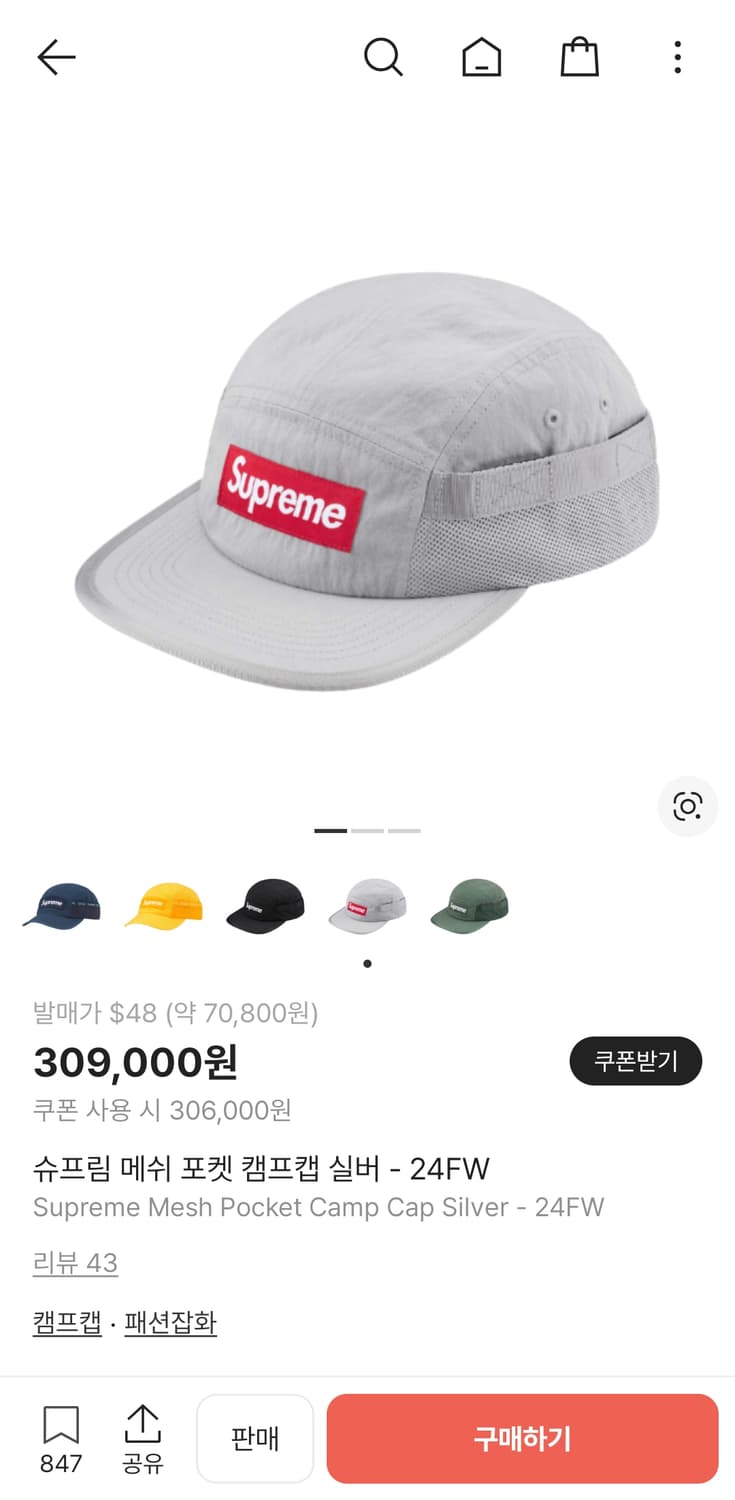Go back to the previous page
The image size is (735, 1500).
(x=56, y=57)
